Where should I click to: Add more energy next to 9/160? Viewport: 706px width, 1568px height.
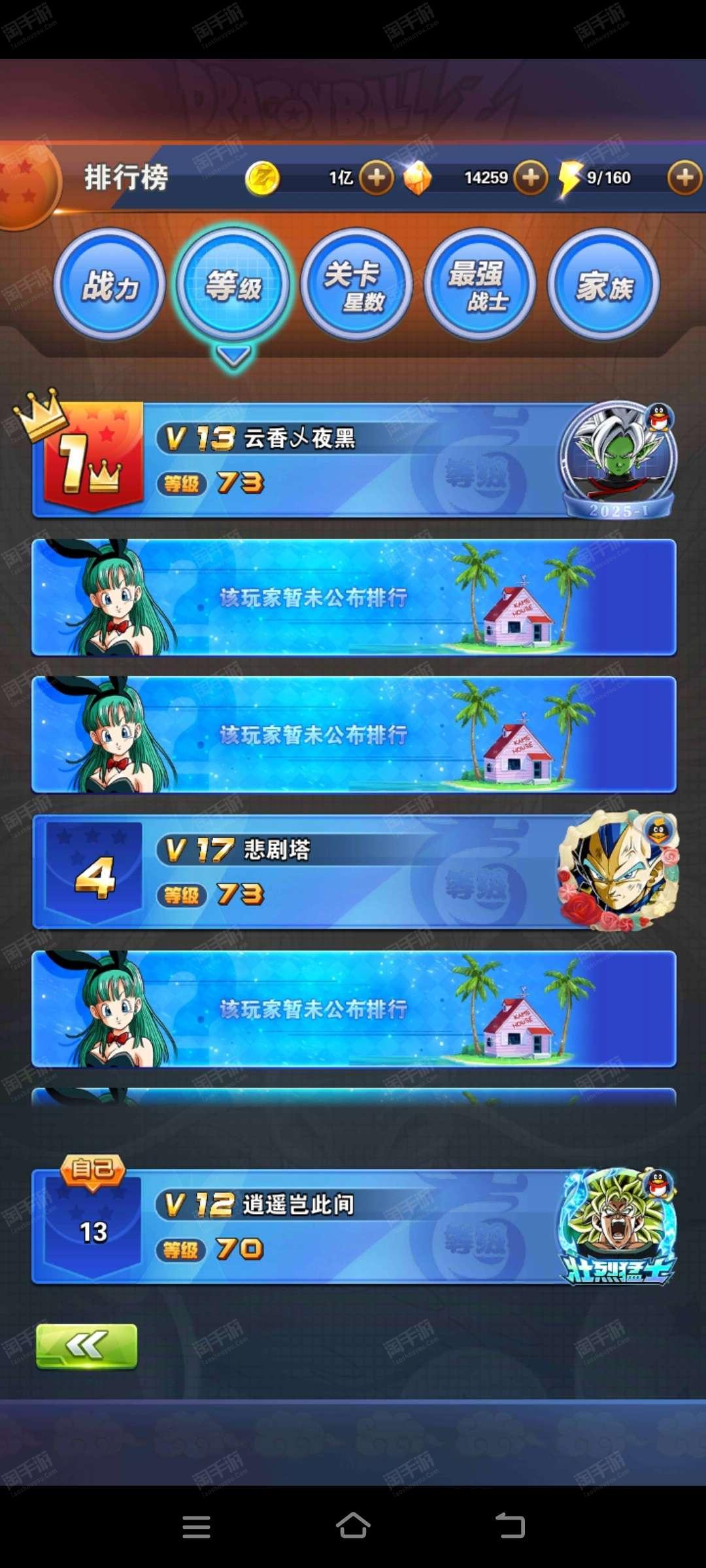[x=684, y=177]
